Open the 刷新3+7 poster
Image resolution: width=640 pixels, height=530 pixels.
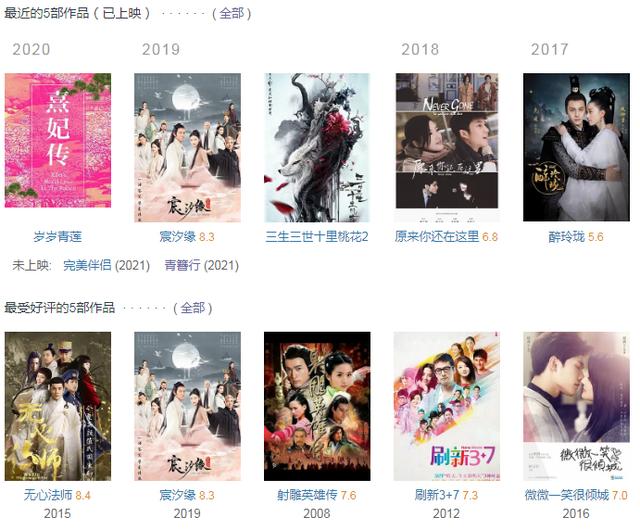pos(447,406)
